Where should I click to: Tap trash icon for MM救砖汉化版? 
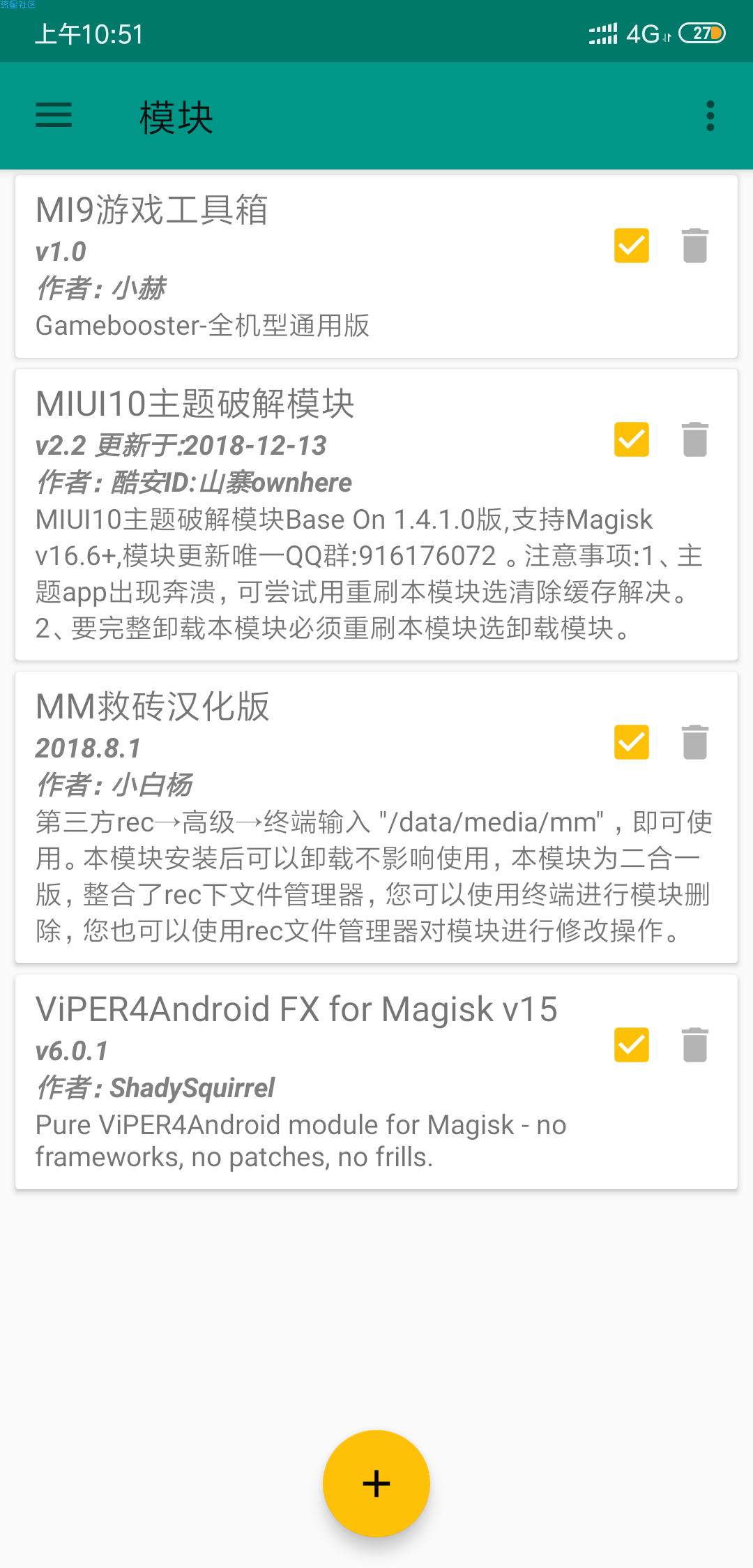pos(695,742)
